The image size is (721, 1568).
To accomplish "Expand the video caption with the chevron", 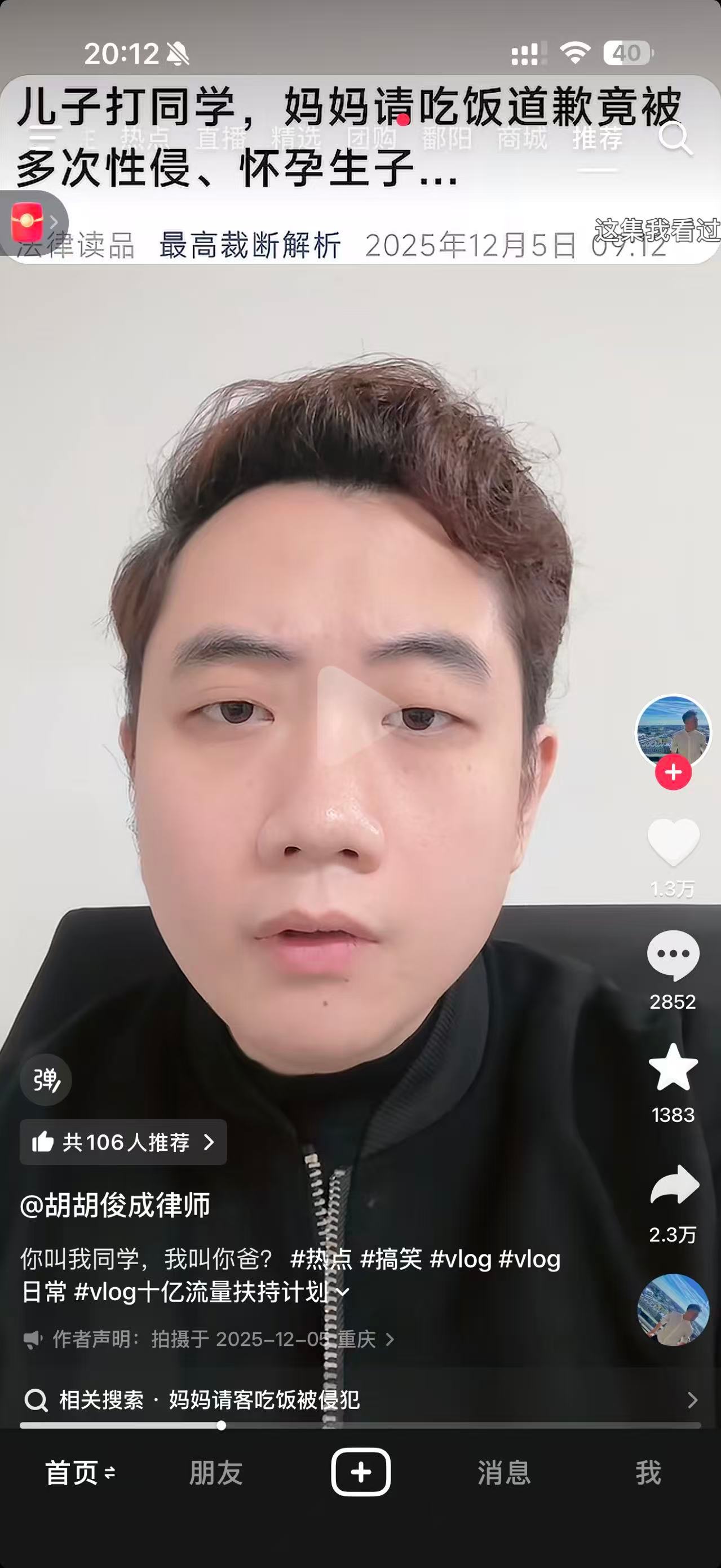I will click(x=343, y=1291).
